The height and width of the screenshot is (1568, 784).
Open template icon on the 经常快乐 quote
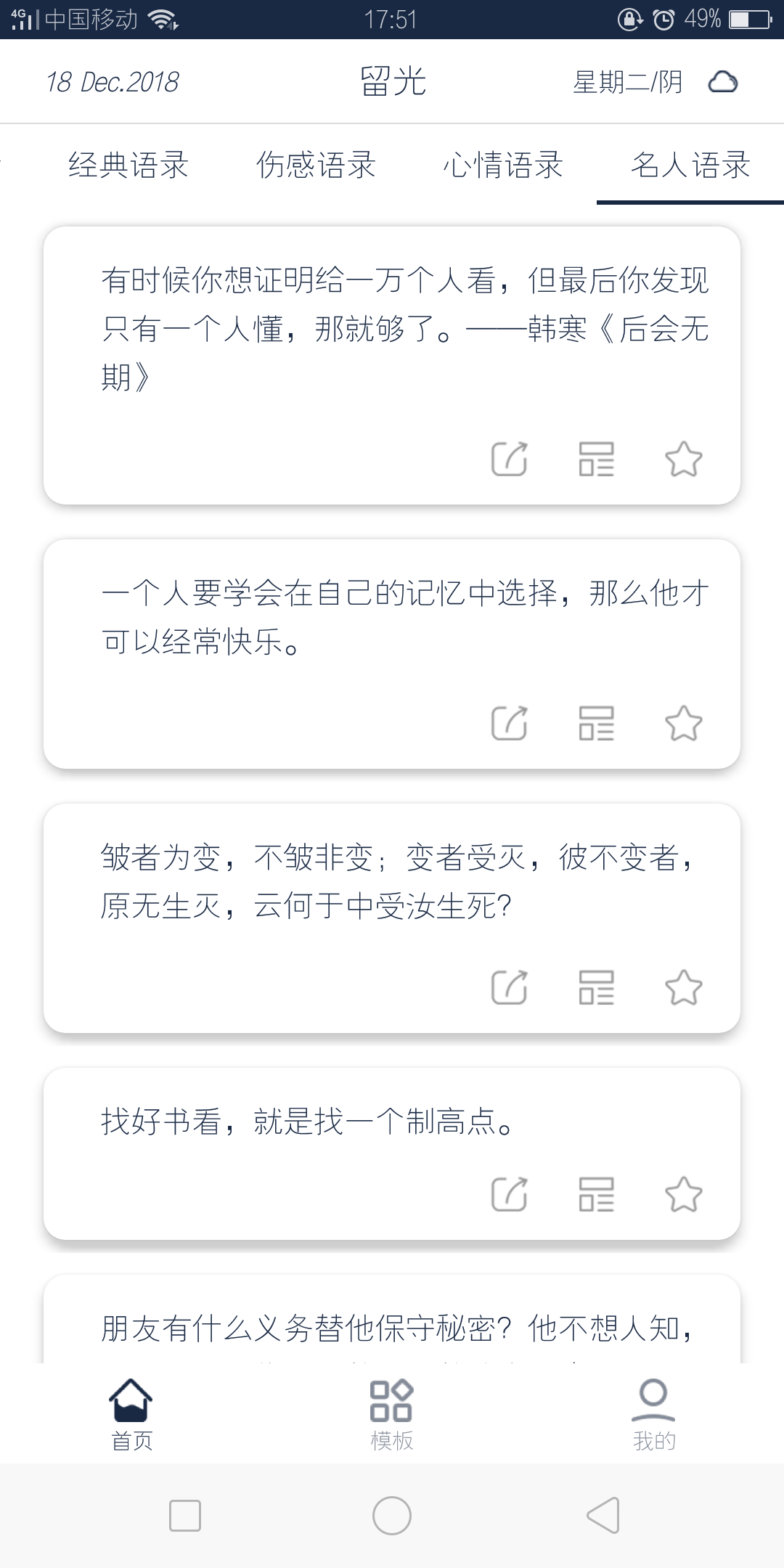pos(597,723)
